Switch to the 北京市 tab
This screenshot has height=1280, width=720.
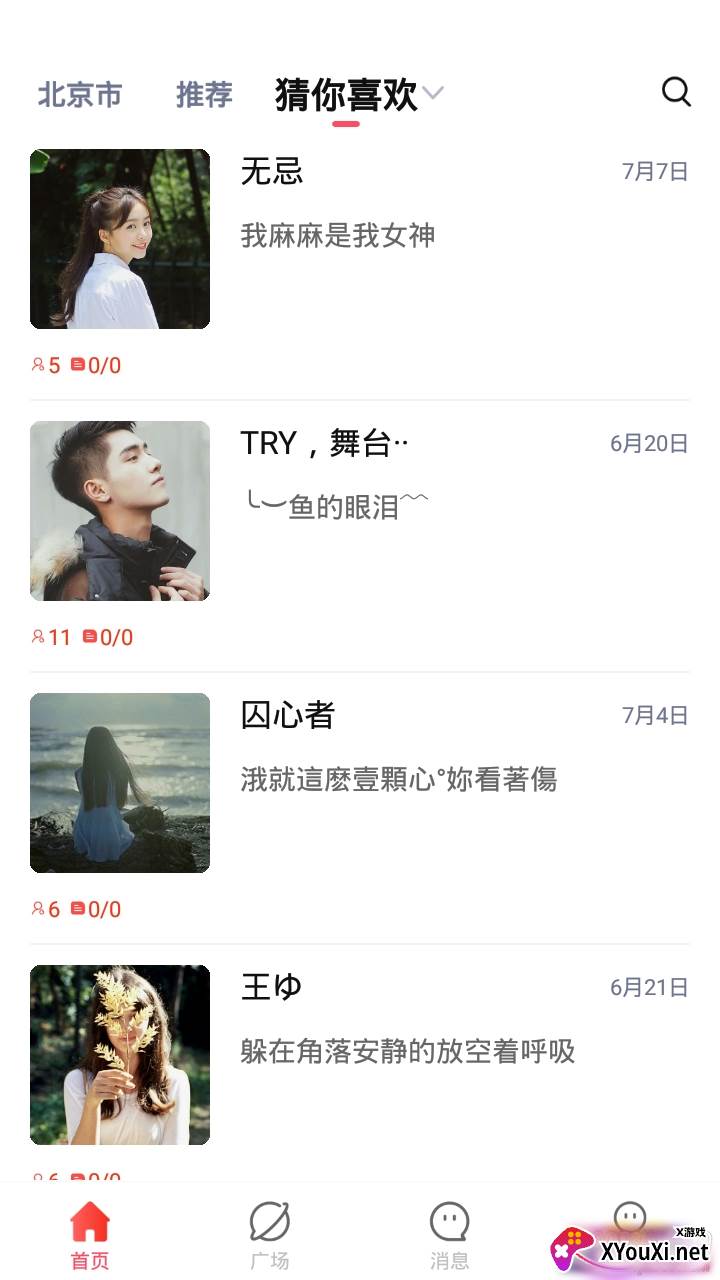[80, 95]
